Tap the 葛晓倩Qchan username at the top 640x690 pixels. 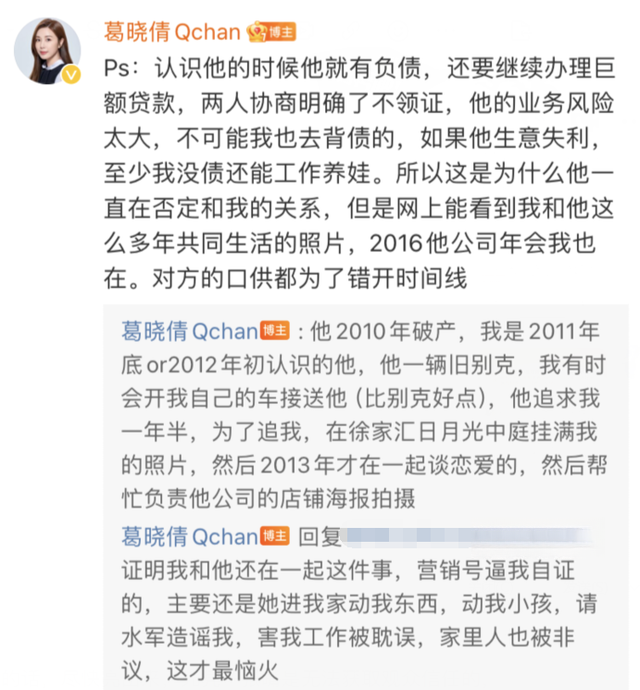pyautogui.click(x=172, y=31)
